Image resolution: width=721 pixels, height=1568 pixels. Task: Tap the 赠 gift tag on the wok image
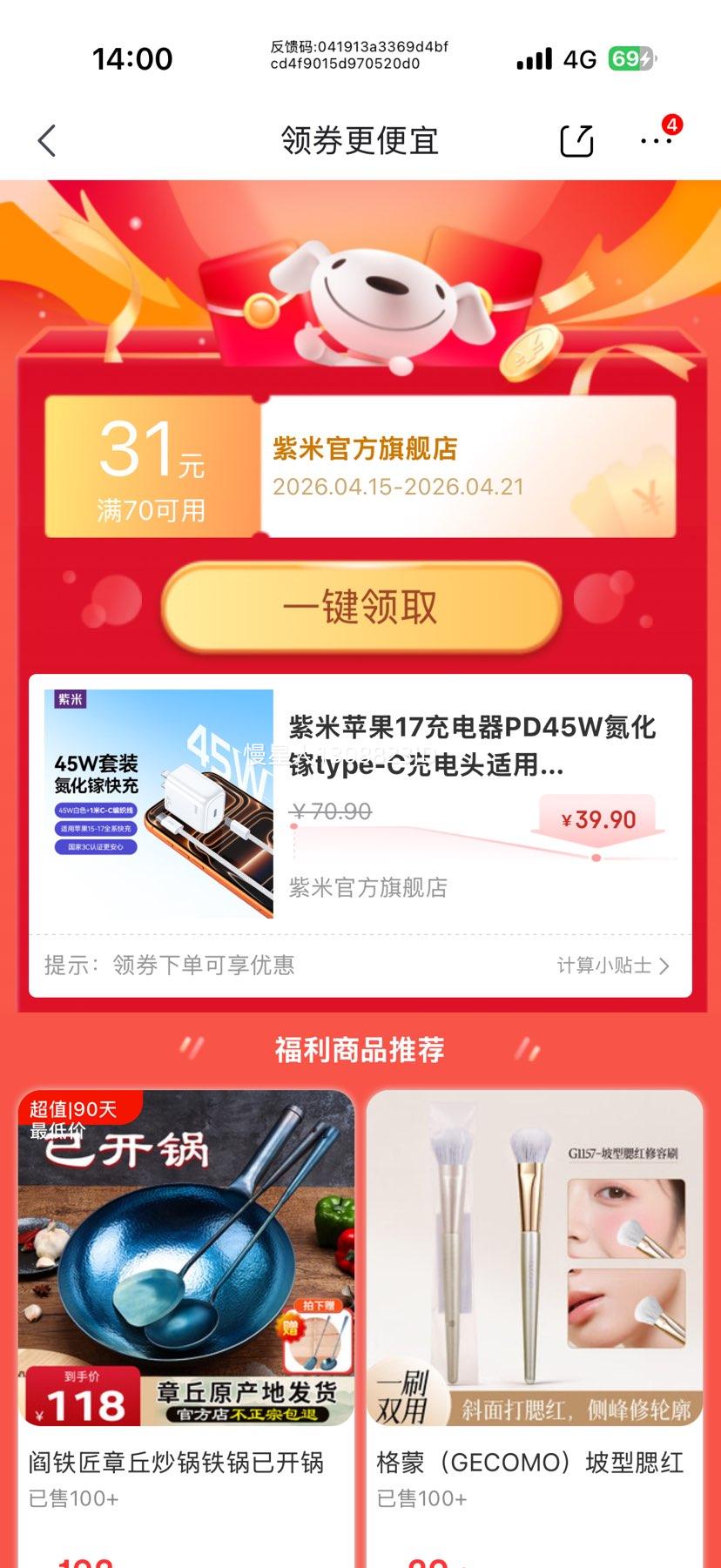[x=293, y=1326]
